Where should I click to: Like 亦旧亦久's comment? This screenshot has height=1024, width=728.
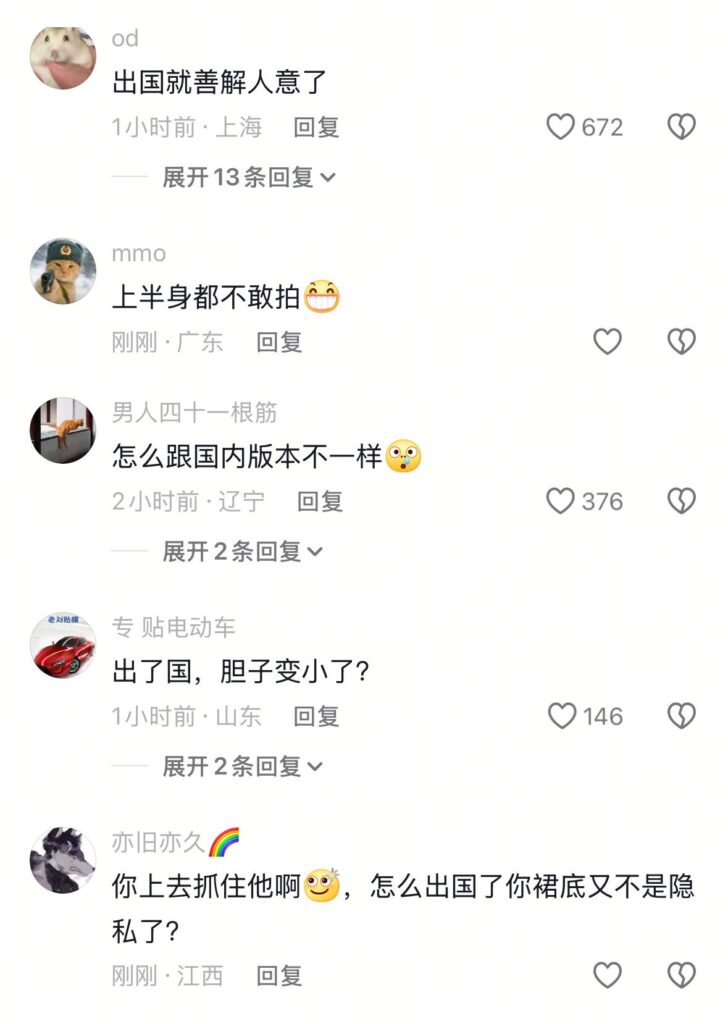(607, 975)
